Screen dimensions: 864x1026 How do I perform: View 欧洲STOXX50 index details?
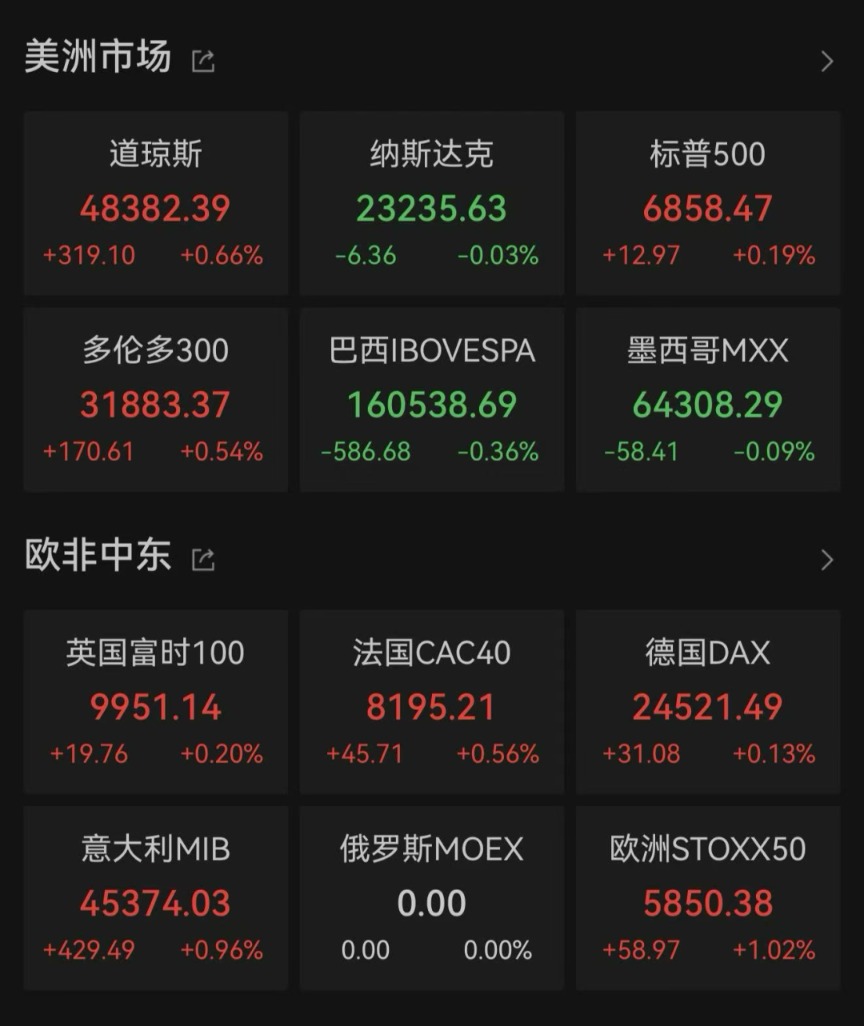coord(708,898)
